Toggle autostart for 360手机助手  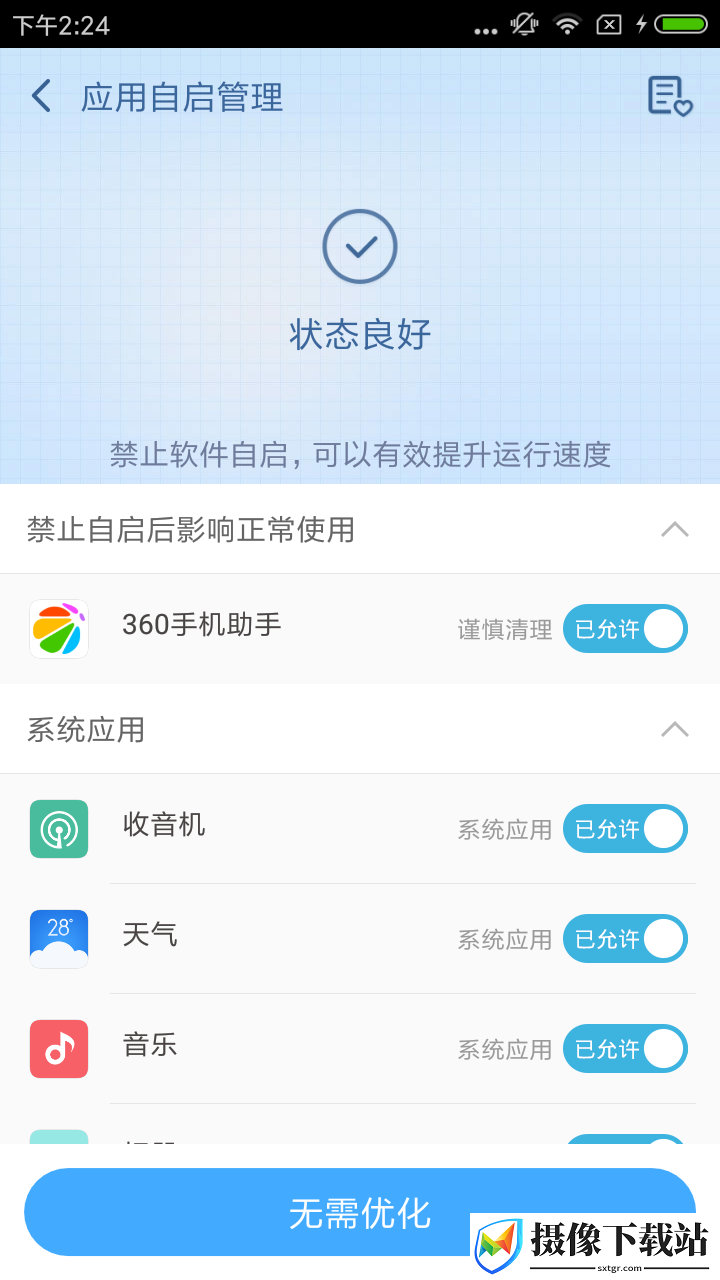coord(625,629)
